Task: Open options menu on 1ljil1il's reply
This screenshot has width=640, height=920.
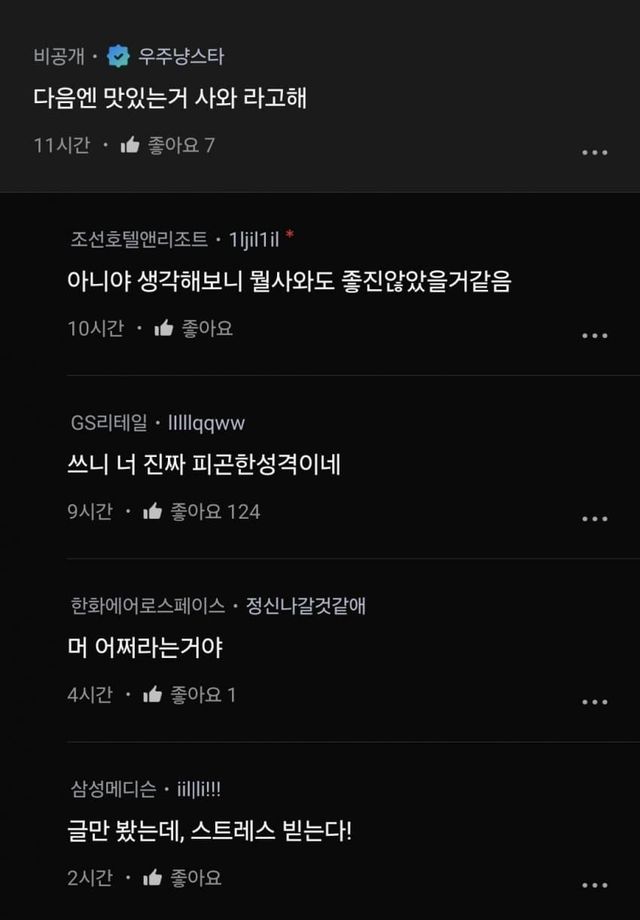Action: [x=594, y=336]
